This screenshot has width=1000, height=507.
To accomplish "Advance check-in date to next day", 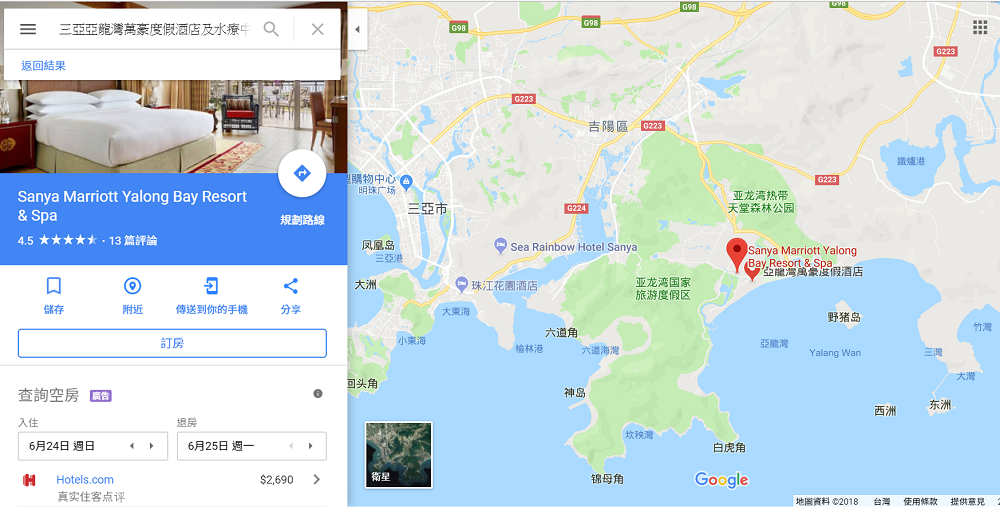I will tap(152, 446).
